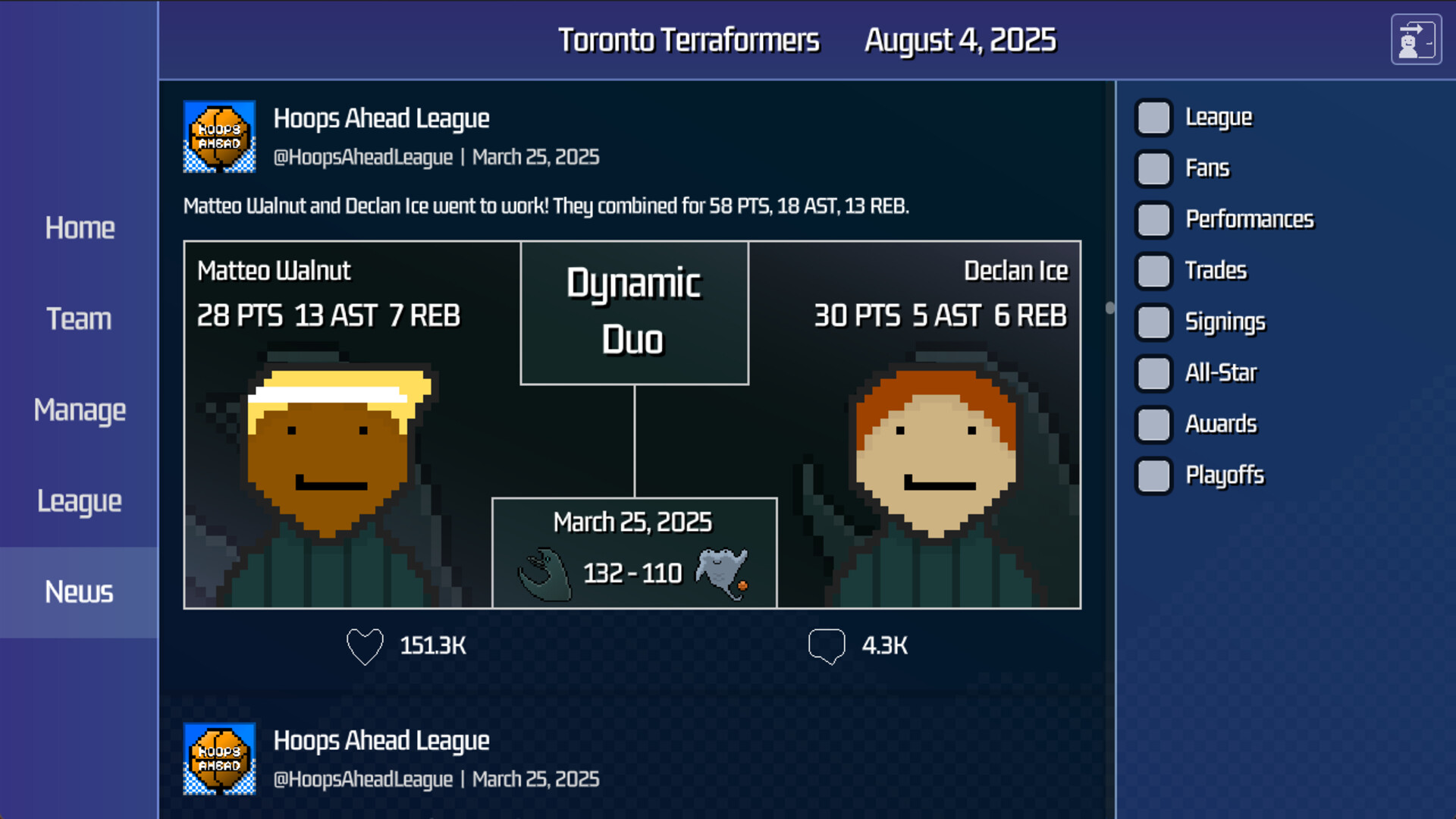Switch to the Team section
Image resolution: width=1456 pixels, height=819 pixels.
79,319
